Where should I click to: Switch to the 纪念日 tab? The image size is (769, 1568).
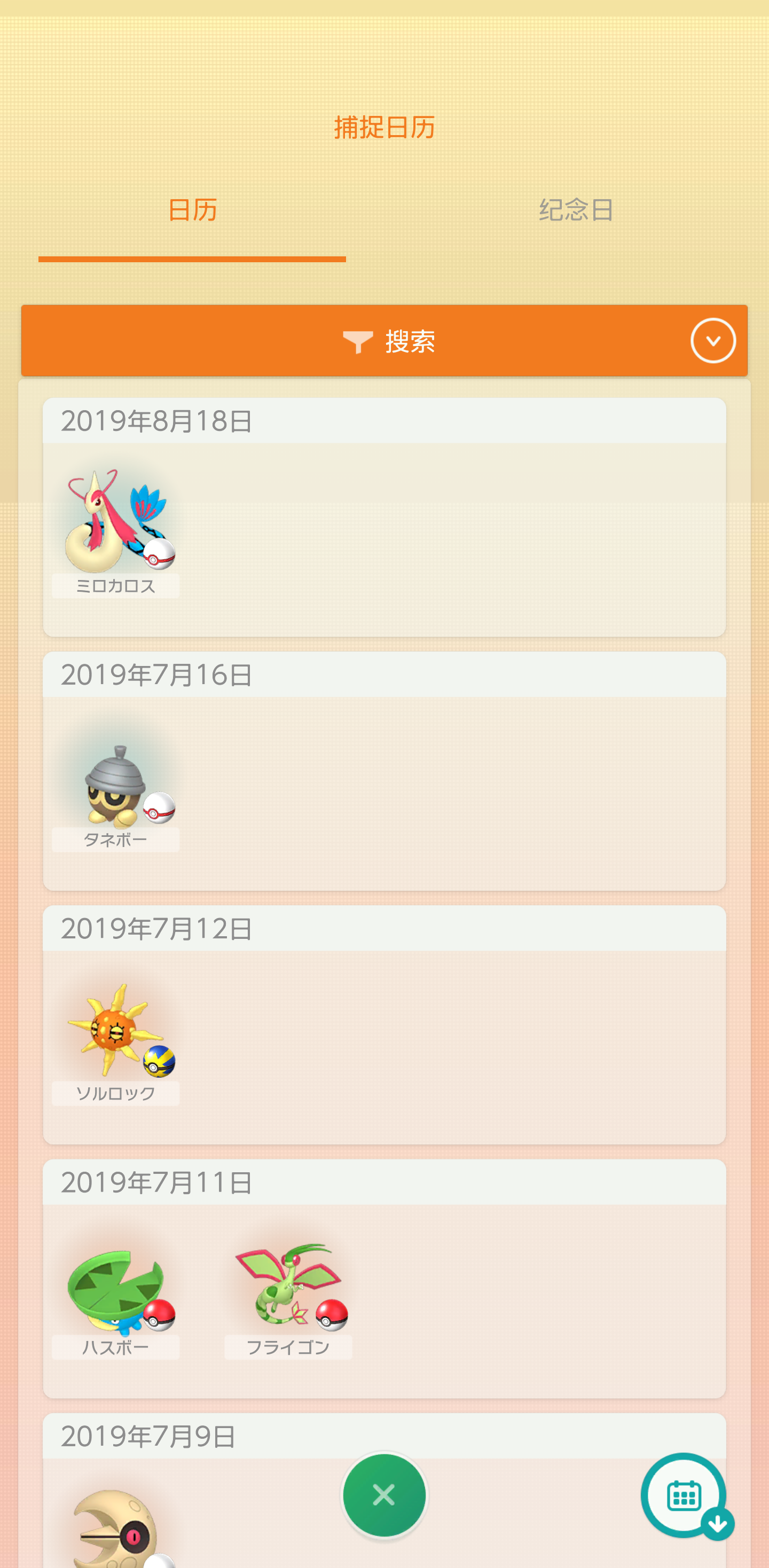point(575,210)
